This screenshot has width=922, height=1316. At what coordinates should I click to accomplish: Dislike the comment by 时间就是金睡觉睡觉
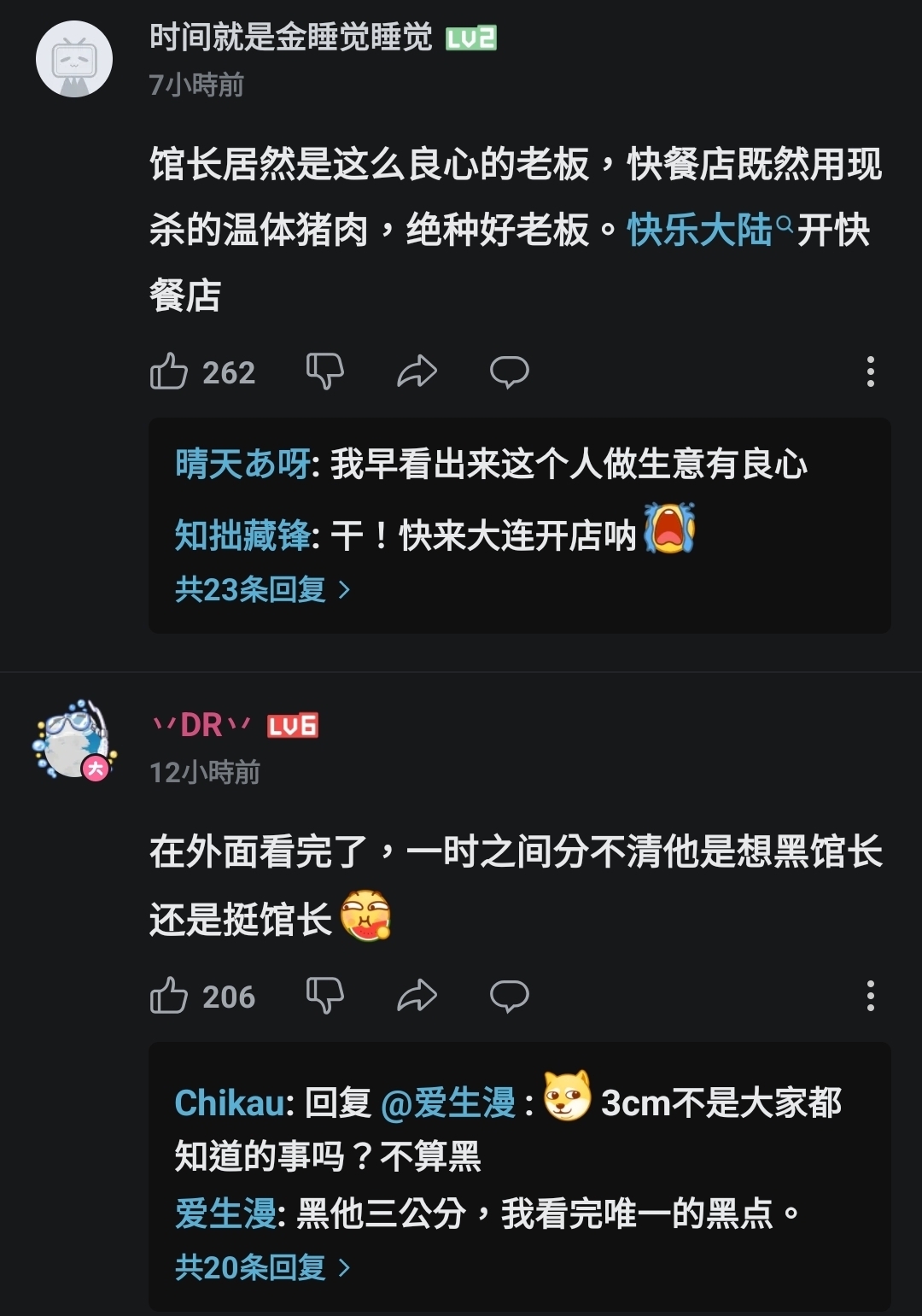(x=324, y=371)
